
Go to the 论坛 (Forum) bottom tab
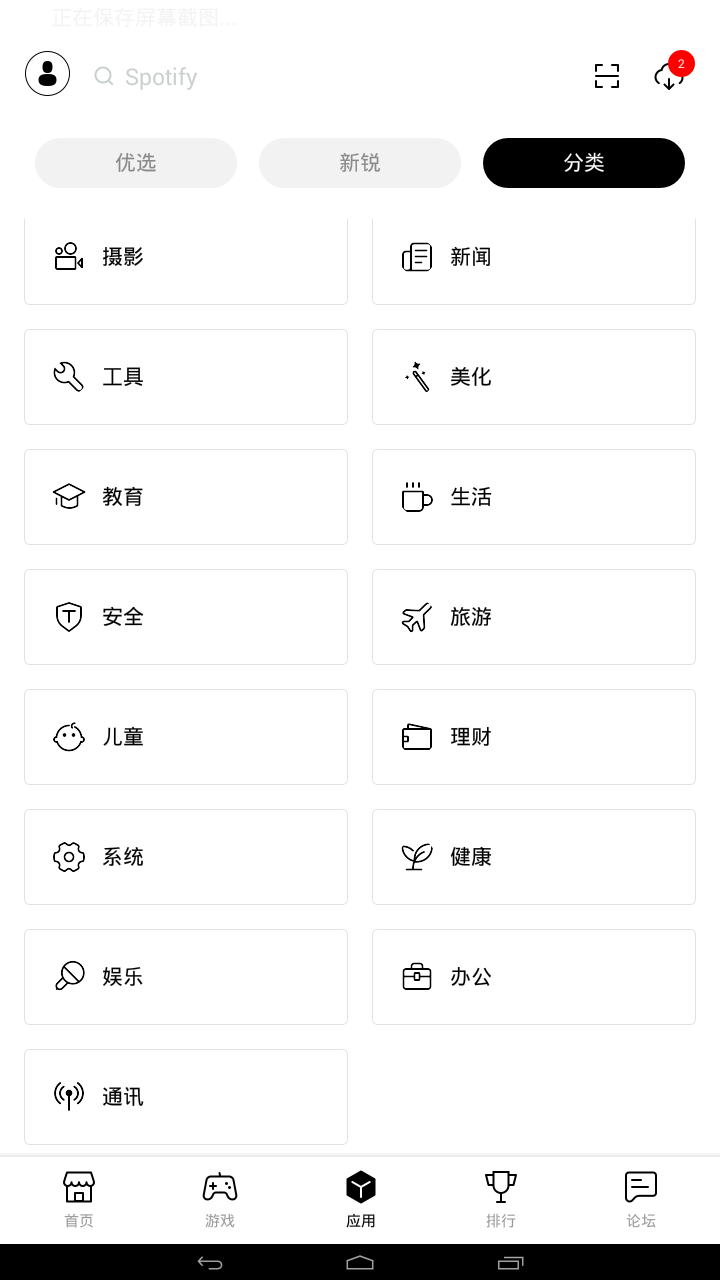coord(641,1198)
